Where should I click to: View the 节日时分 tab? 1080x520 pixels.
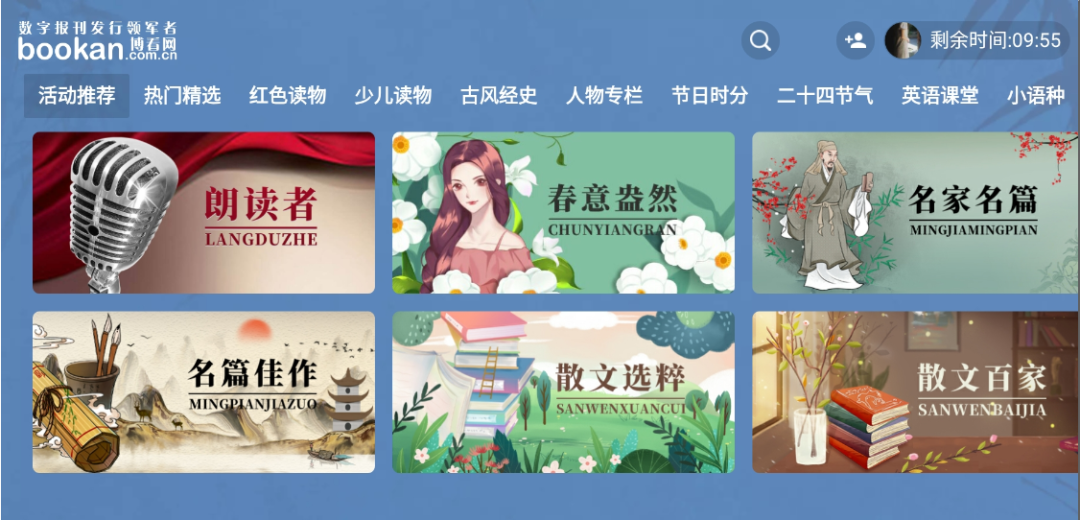[x=710, y=96]
